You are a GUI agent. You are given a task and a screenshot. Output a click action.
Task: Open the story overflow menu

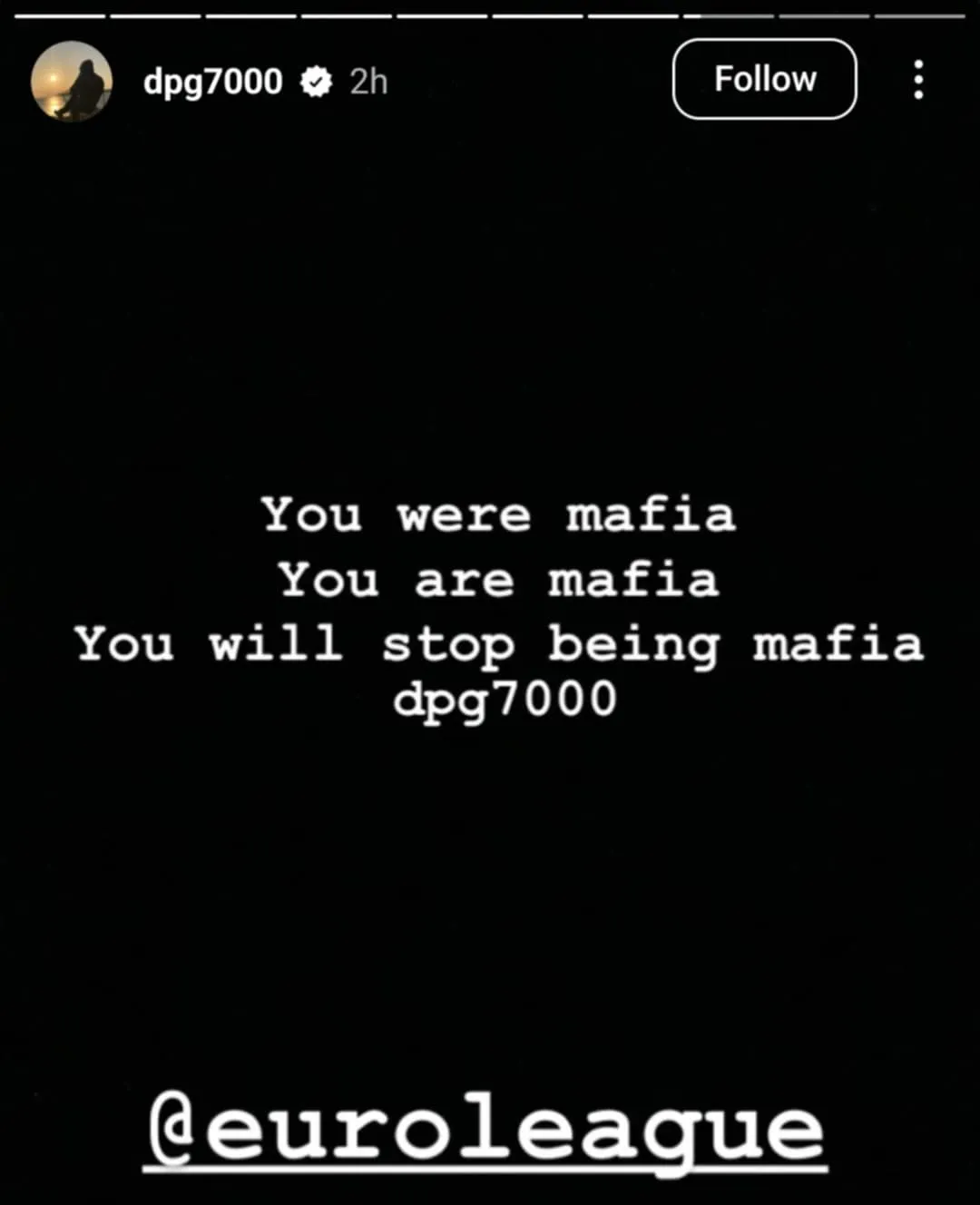coord(918,80)
